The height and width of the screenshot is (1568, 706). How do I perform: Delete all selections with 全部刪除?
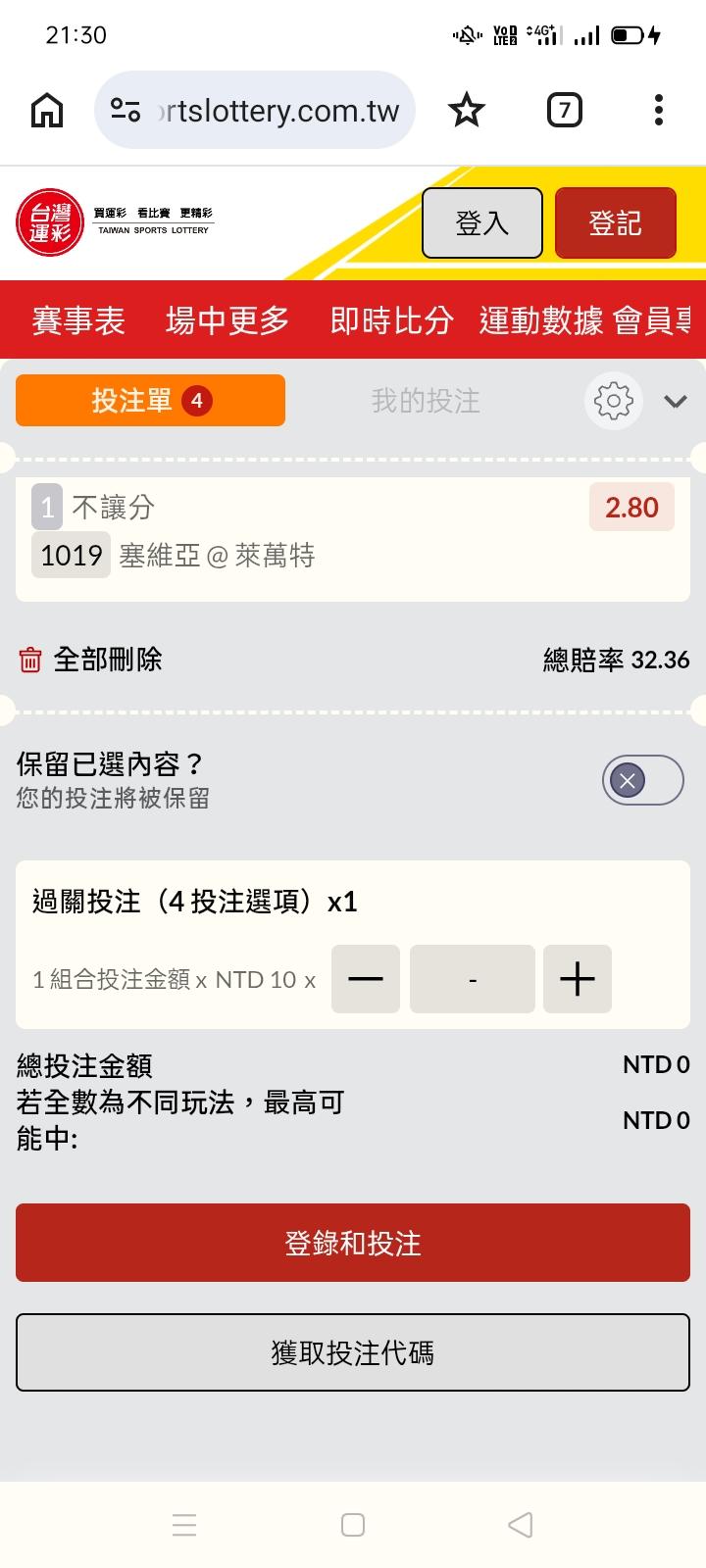(90, 660)
